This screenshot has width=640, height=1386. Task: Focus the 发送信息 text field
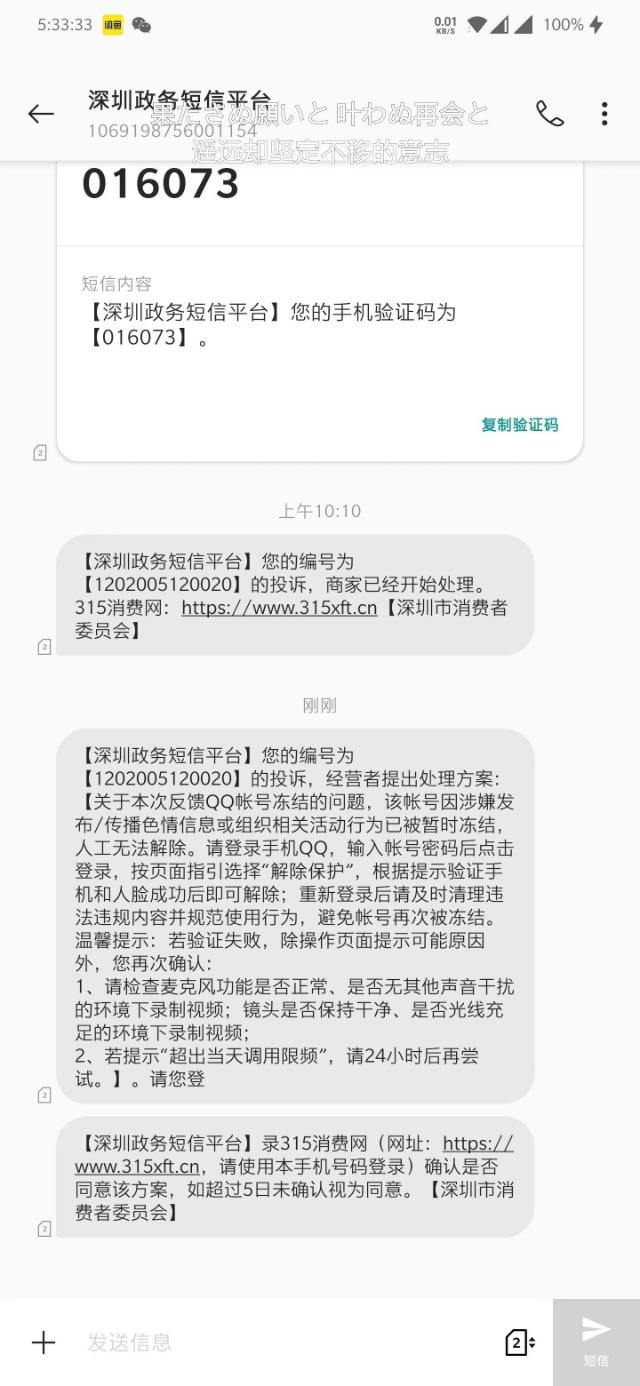(x=280, y=1342)
